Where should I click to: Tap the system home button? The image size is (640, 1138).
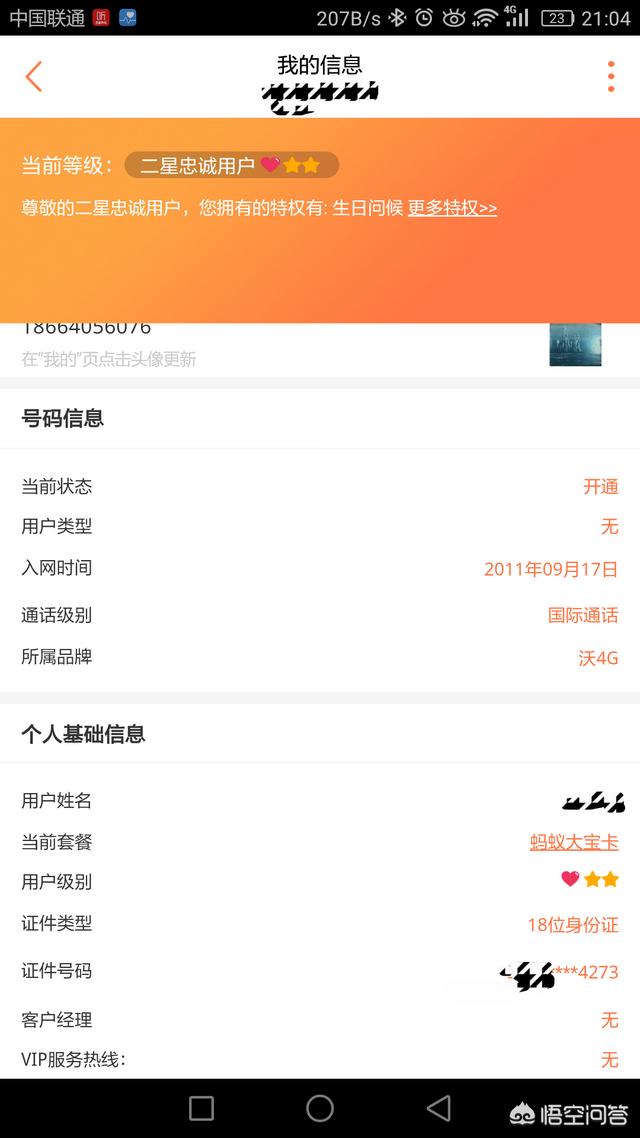(320, 1108)
